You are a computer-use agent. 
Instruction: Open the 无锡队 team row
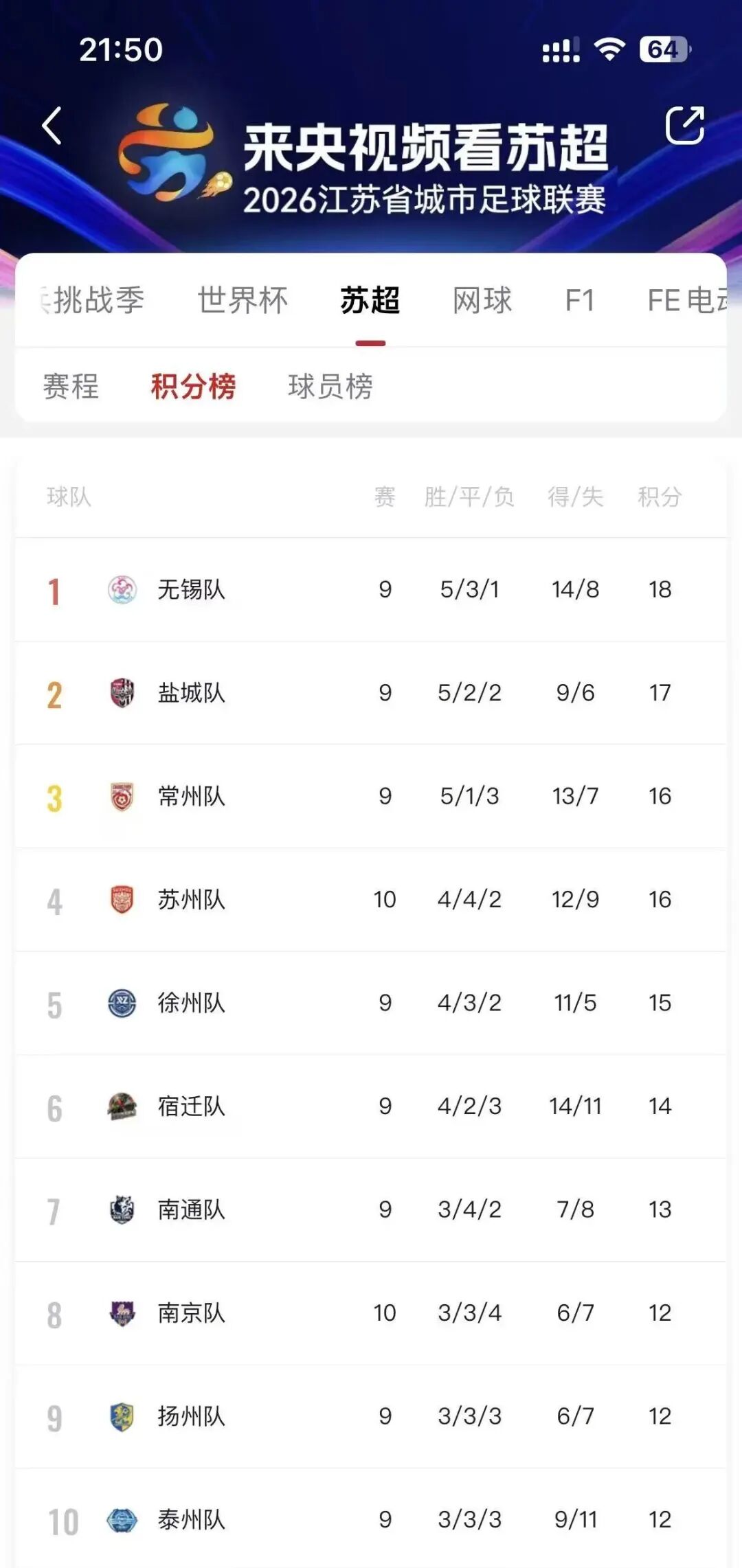[371, 589]
